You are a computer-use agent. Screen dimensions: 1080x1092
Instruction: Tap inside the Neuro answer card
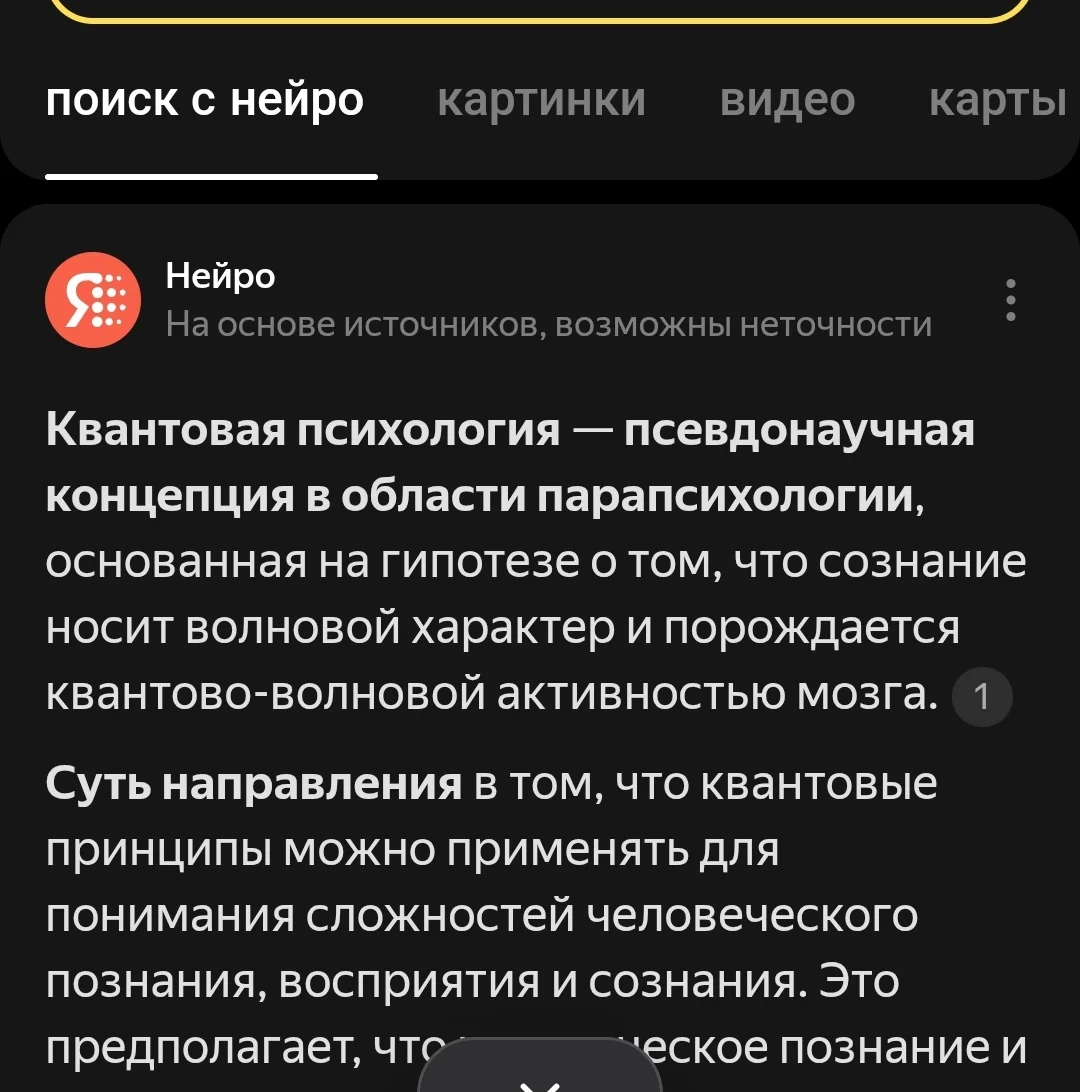click(540, 600)
